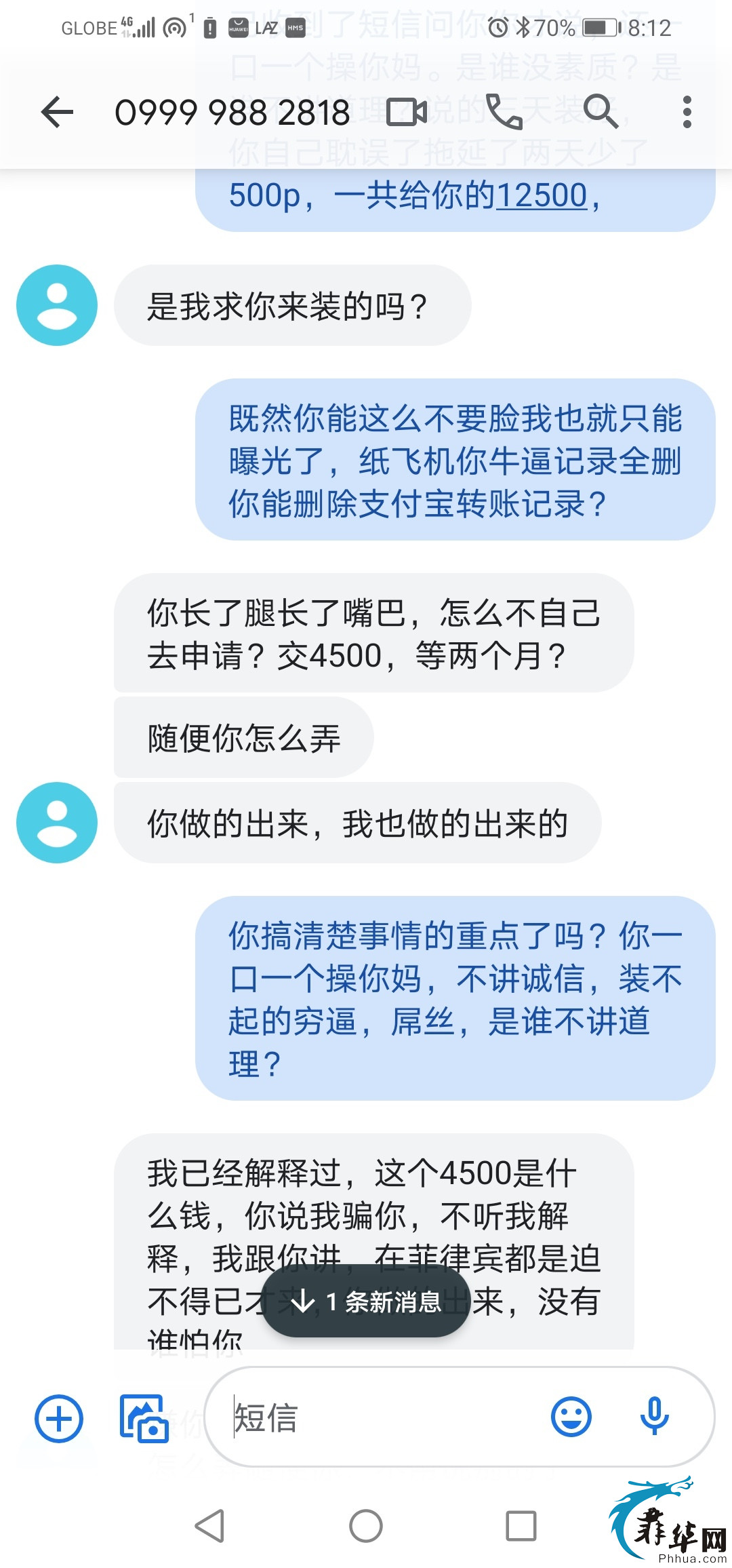This screenshot has width=732, height=1568.
Task: Open the plus attachment menu
Action: (59, 1418)
